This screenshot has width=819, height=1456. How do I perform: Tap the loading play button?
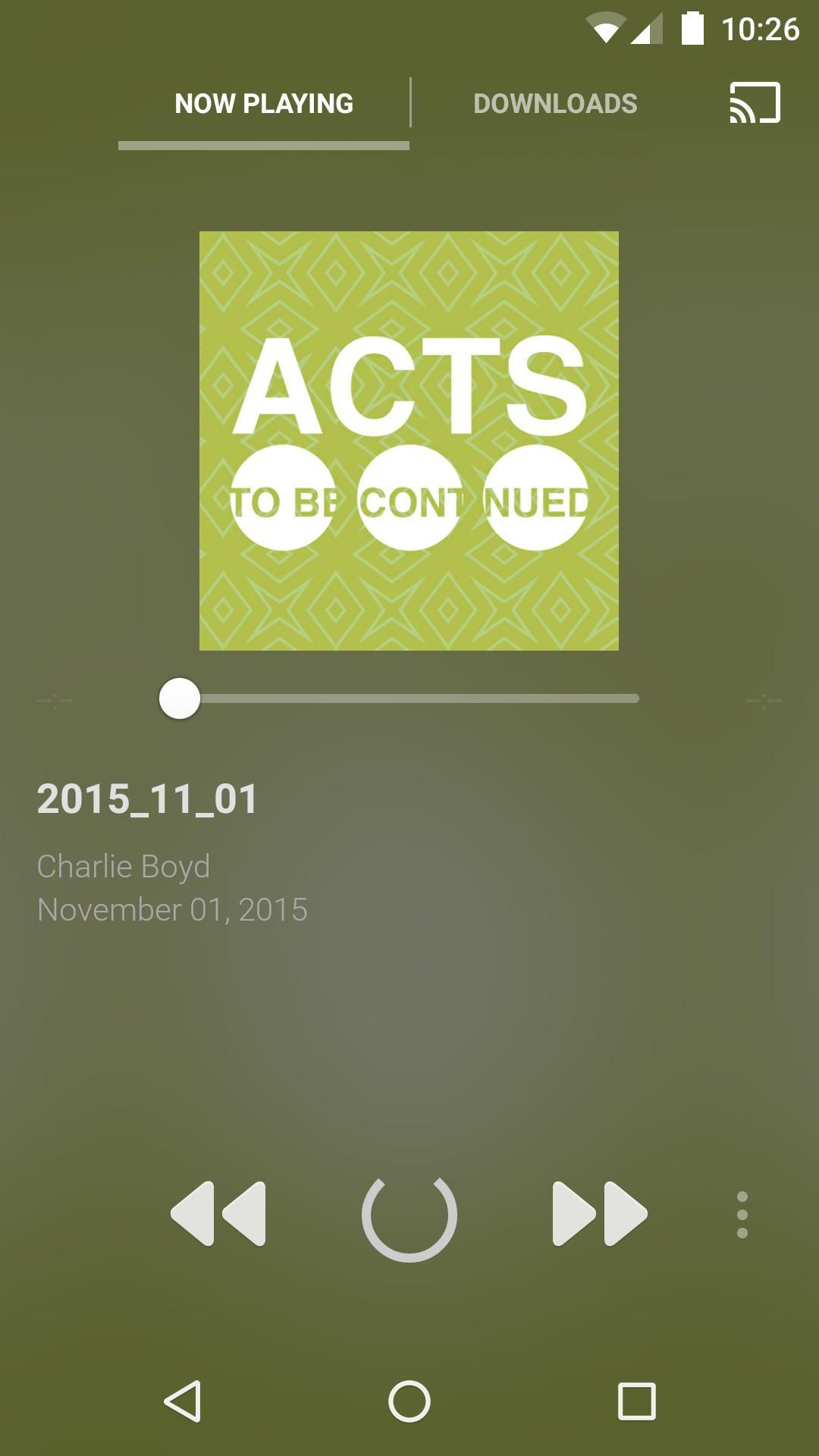point(409,1213)
